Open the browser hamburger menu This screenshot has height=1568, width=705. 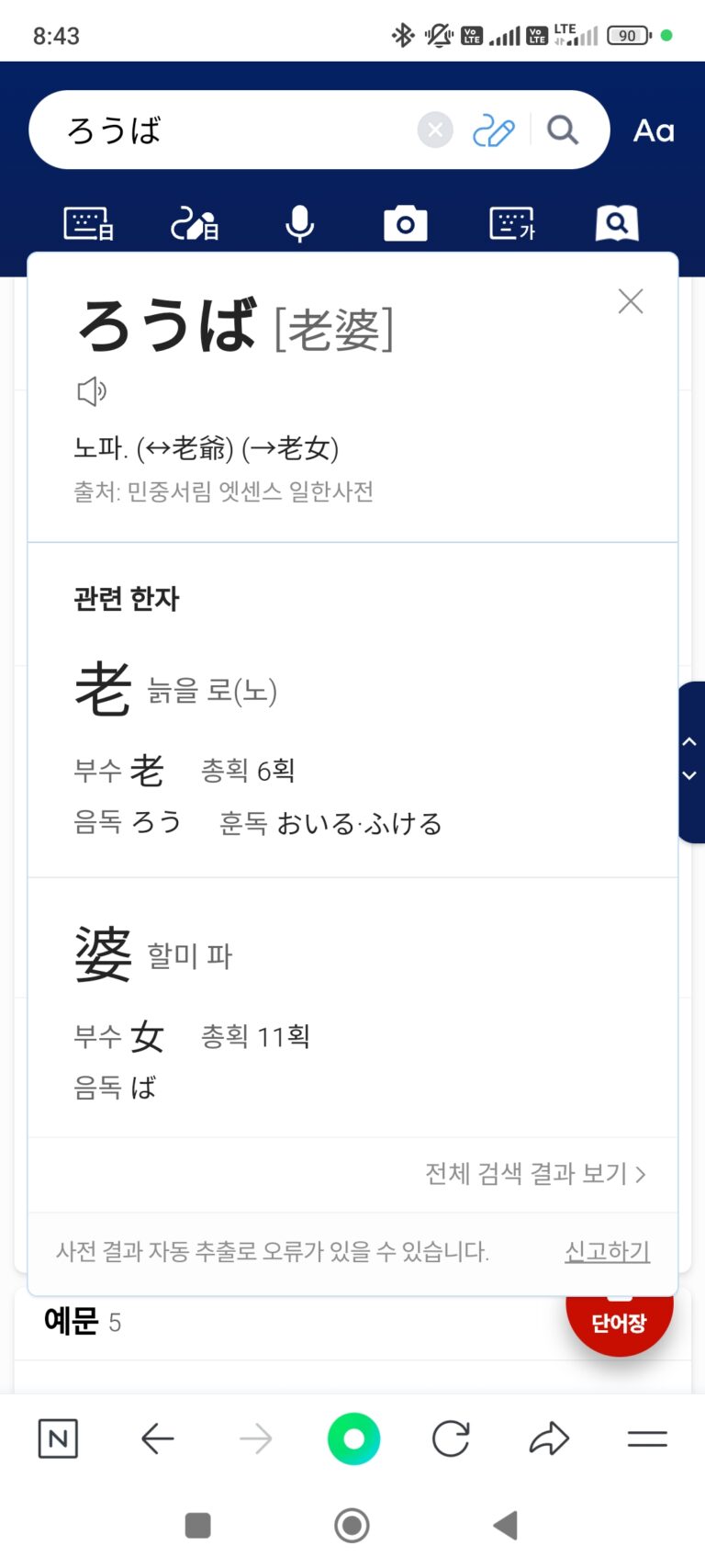coord(647,1438)
